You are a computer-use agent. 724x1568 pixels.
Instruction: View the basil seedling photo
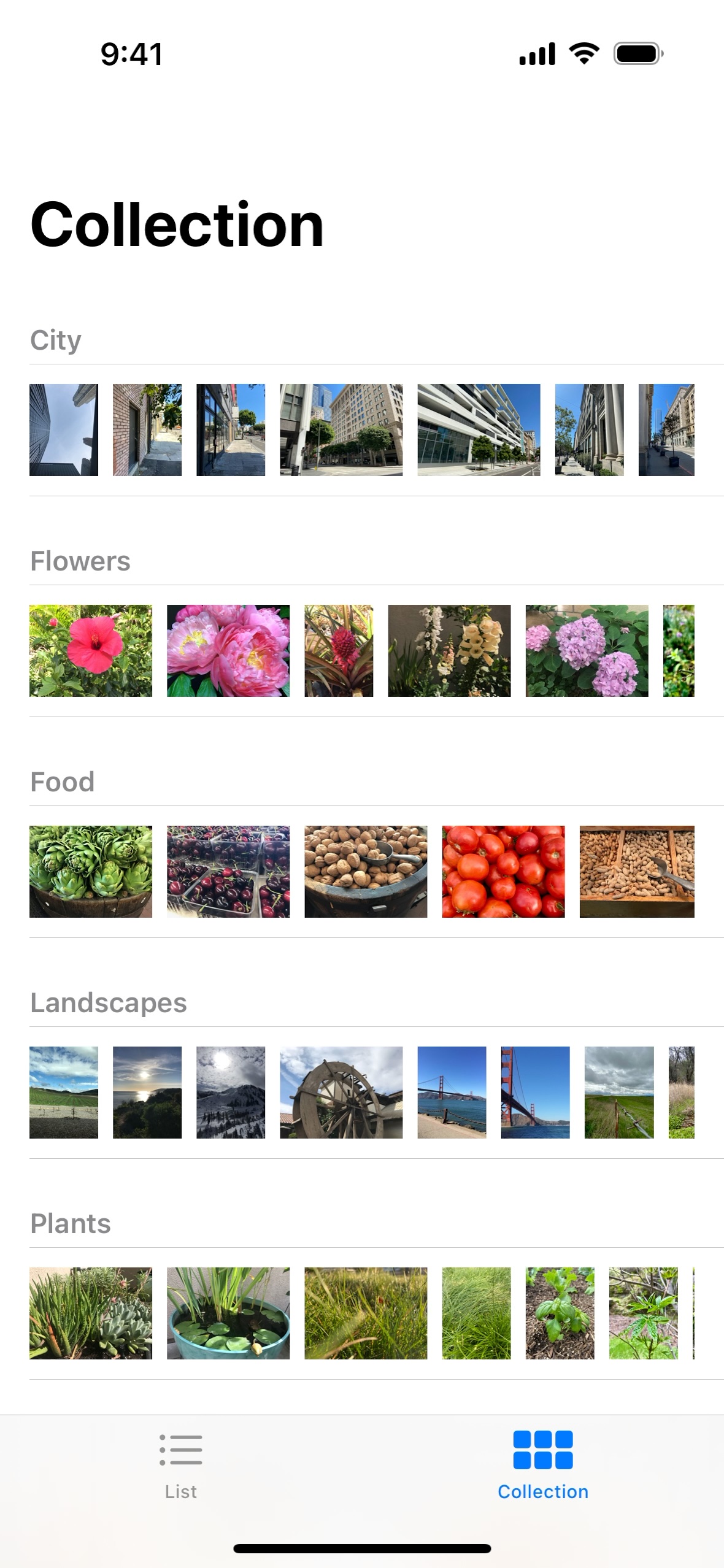(560, 1313)
